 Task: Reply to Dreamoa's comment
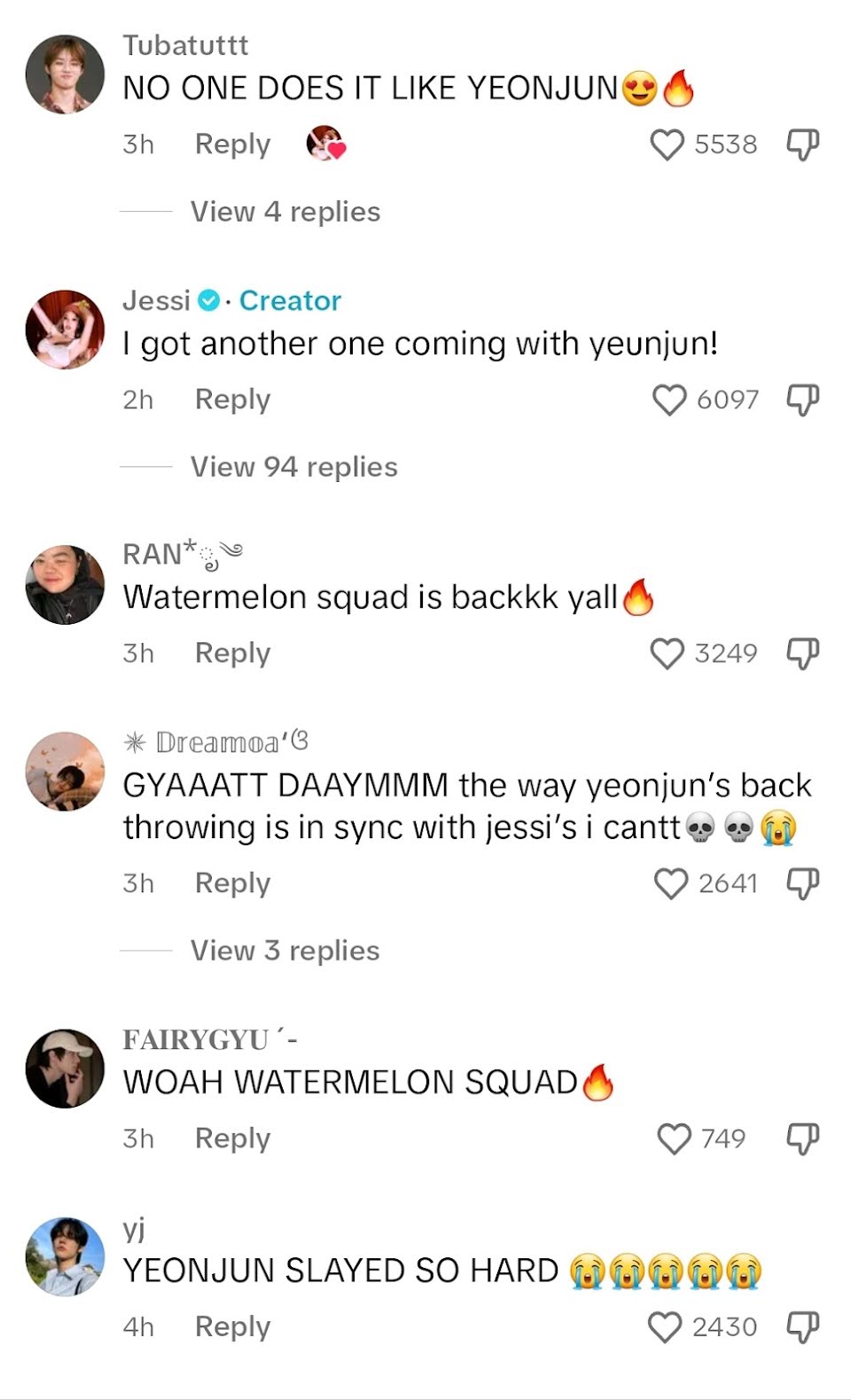pyautogui.click(x=232, y=883)
